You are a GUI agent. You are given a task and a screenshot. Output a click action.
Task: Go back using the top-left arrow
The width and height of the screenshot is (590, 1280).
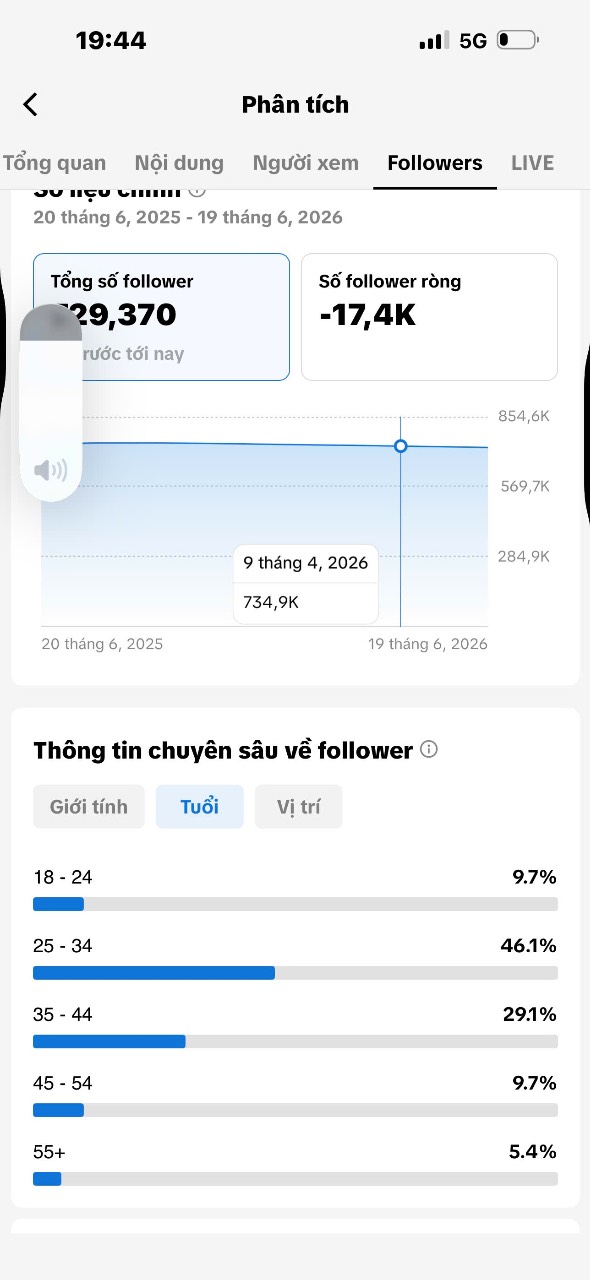(x=31, y=104)
